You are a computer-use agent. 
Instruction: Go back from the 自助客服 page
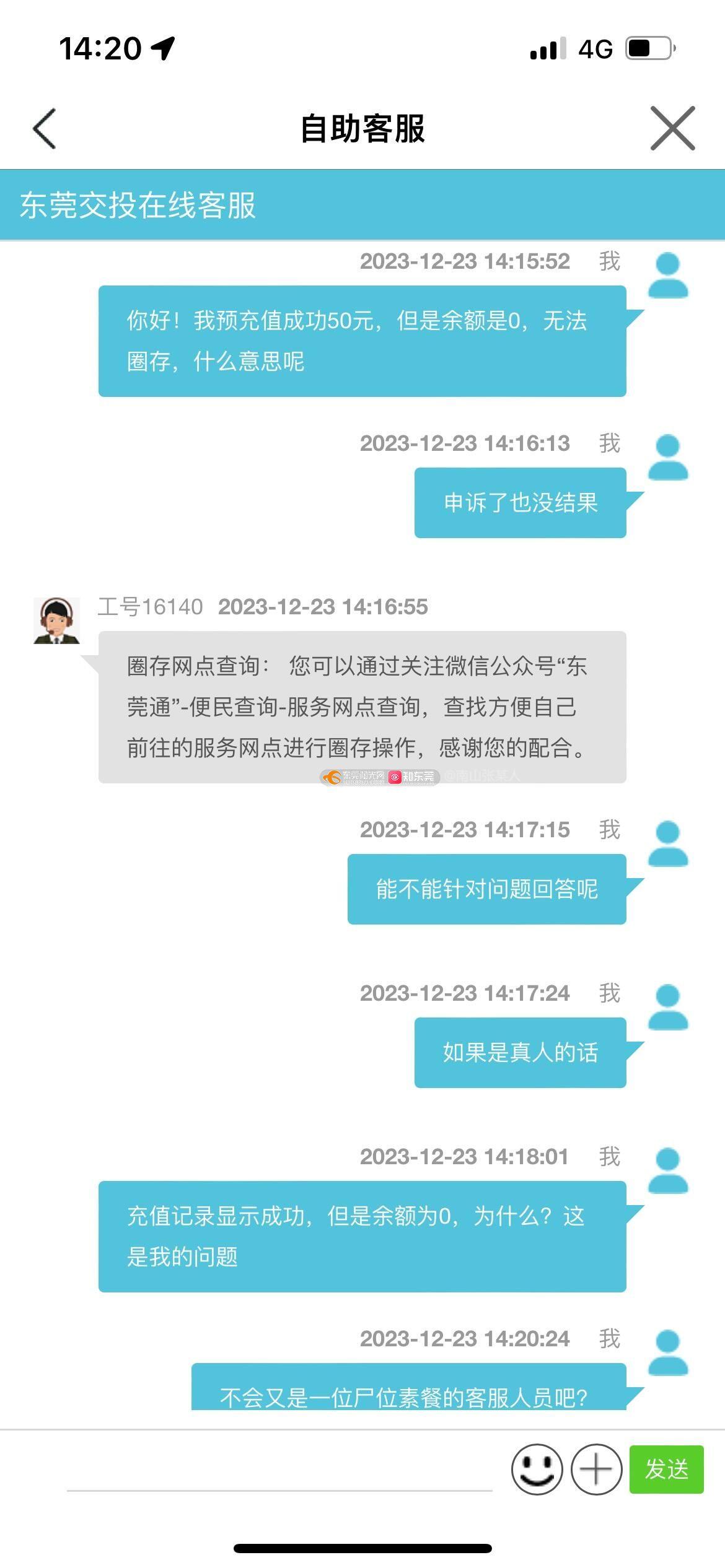tap(45, 129)
